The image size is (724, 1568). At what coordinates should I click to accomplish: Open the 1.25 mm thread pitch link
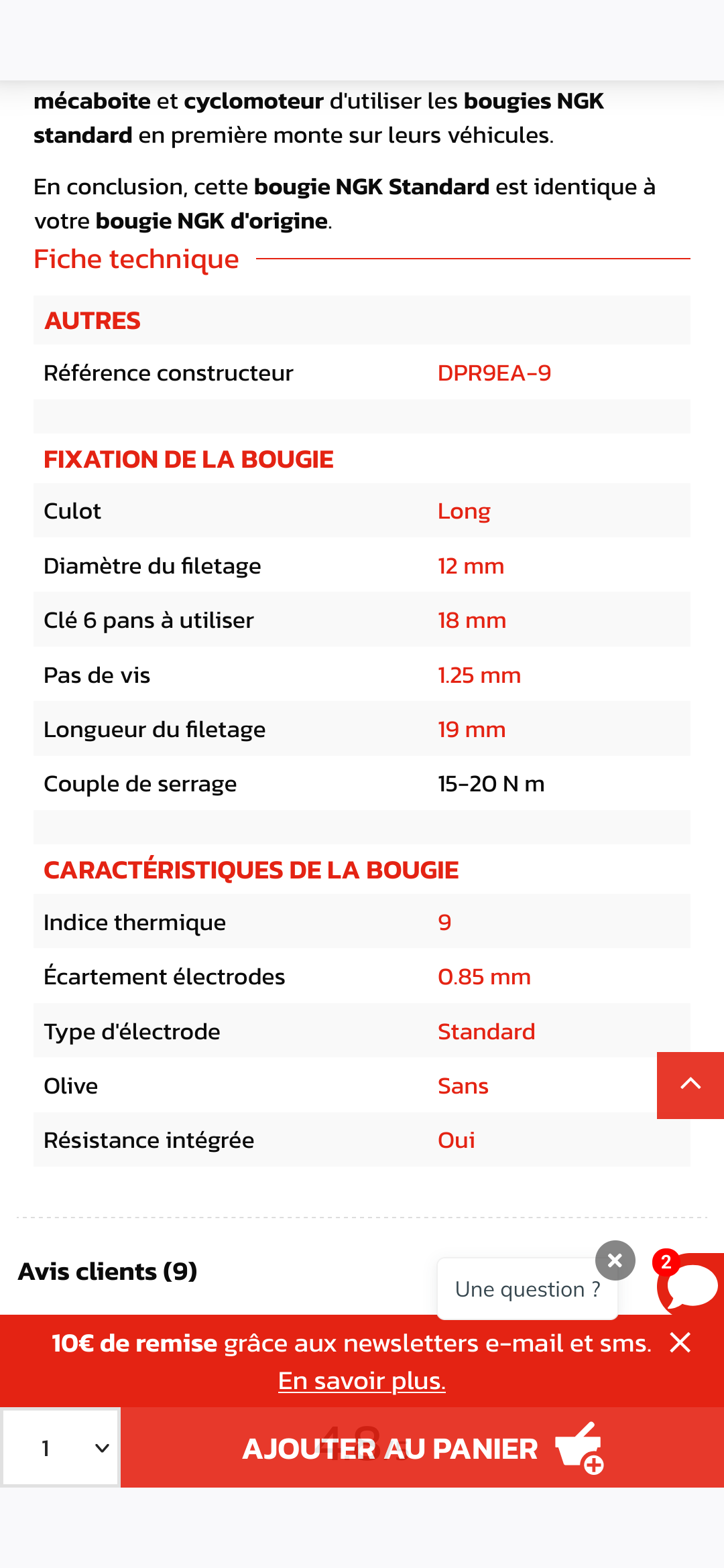pos(479,675)
